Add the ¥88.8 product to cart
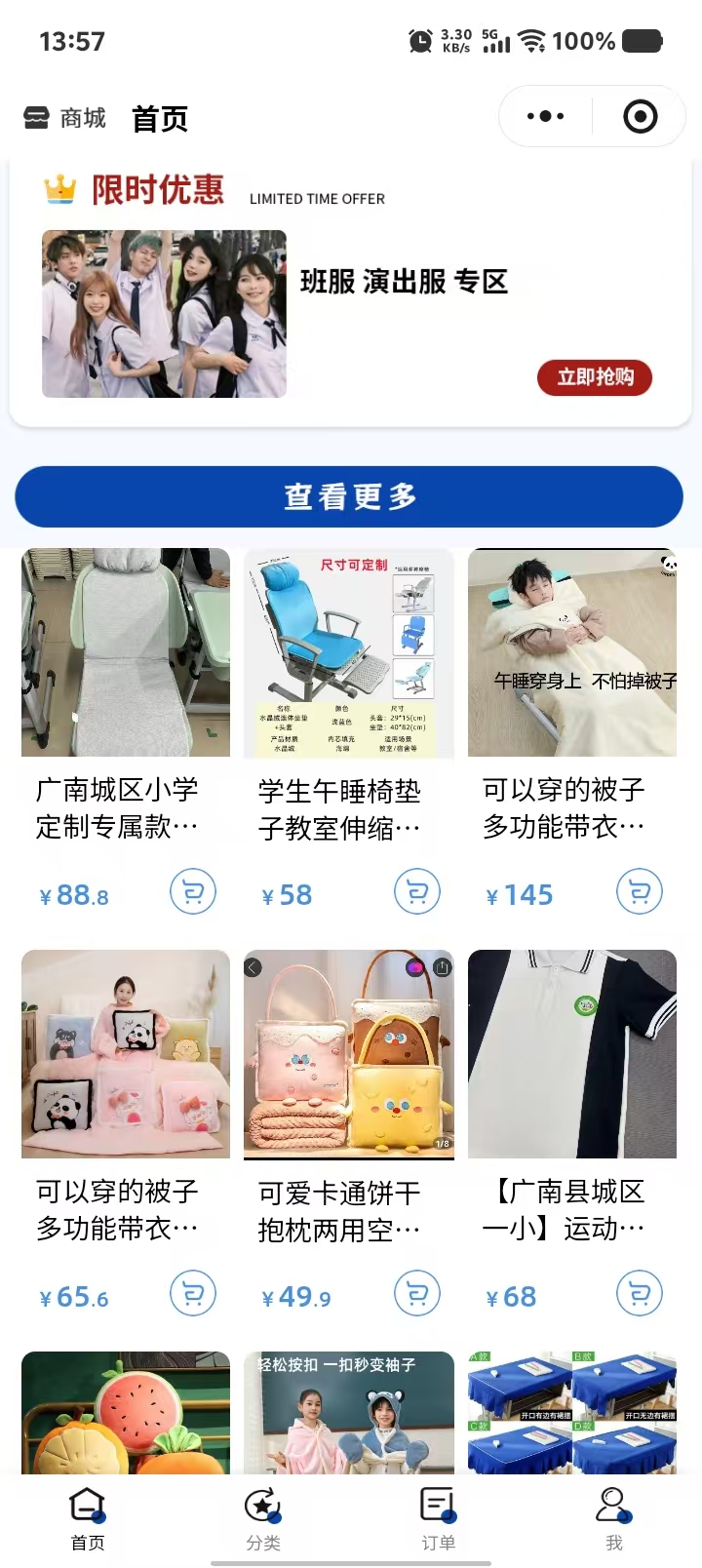The width and height of the screenshot is (702, 1568). coord(193,892)
